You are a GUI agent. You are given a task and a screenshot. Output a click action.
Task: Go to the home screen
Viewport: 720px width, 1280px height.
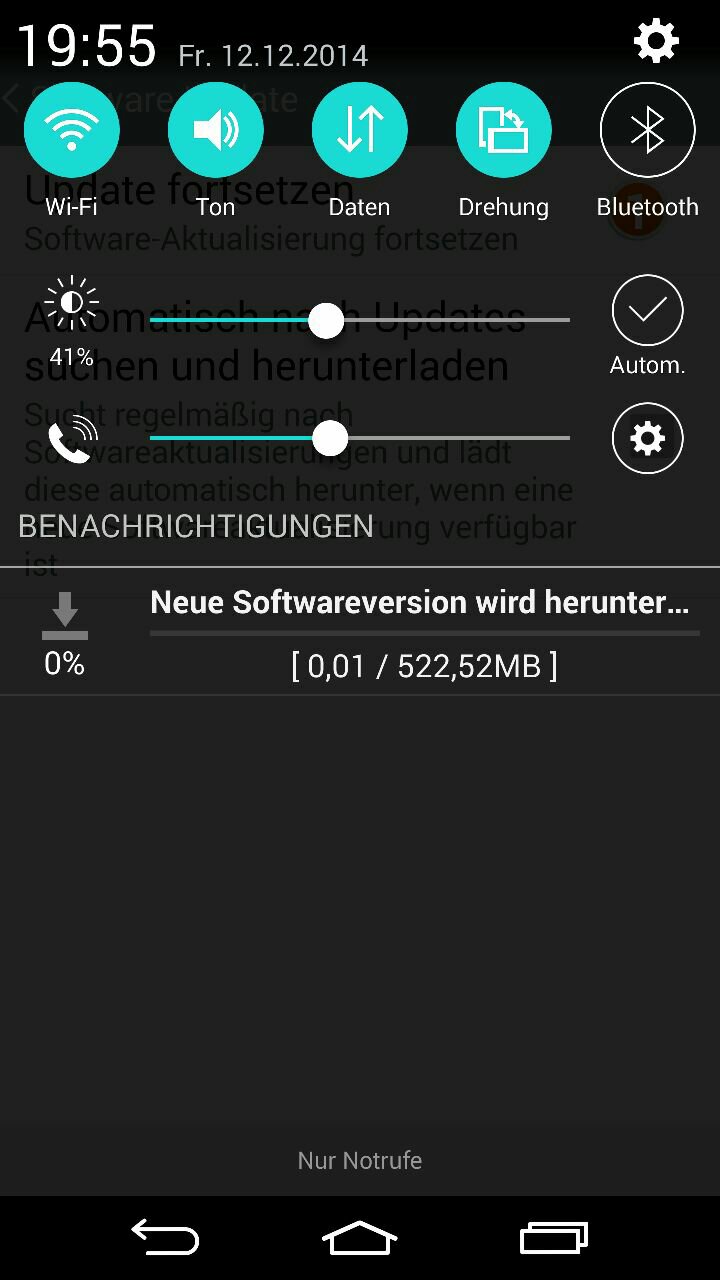click(x=360, y=1238)
